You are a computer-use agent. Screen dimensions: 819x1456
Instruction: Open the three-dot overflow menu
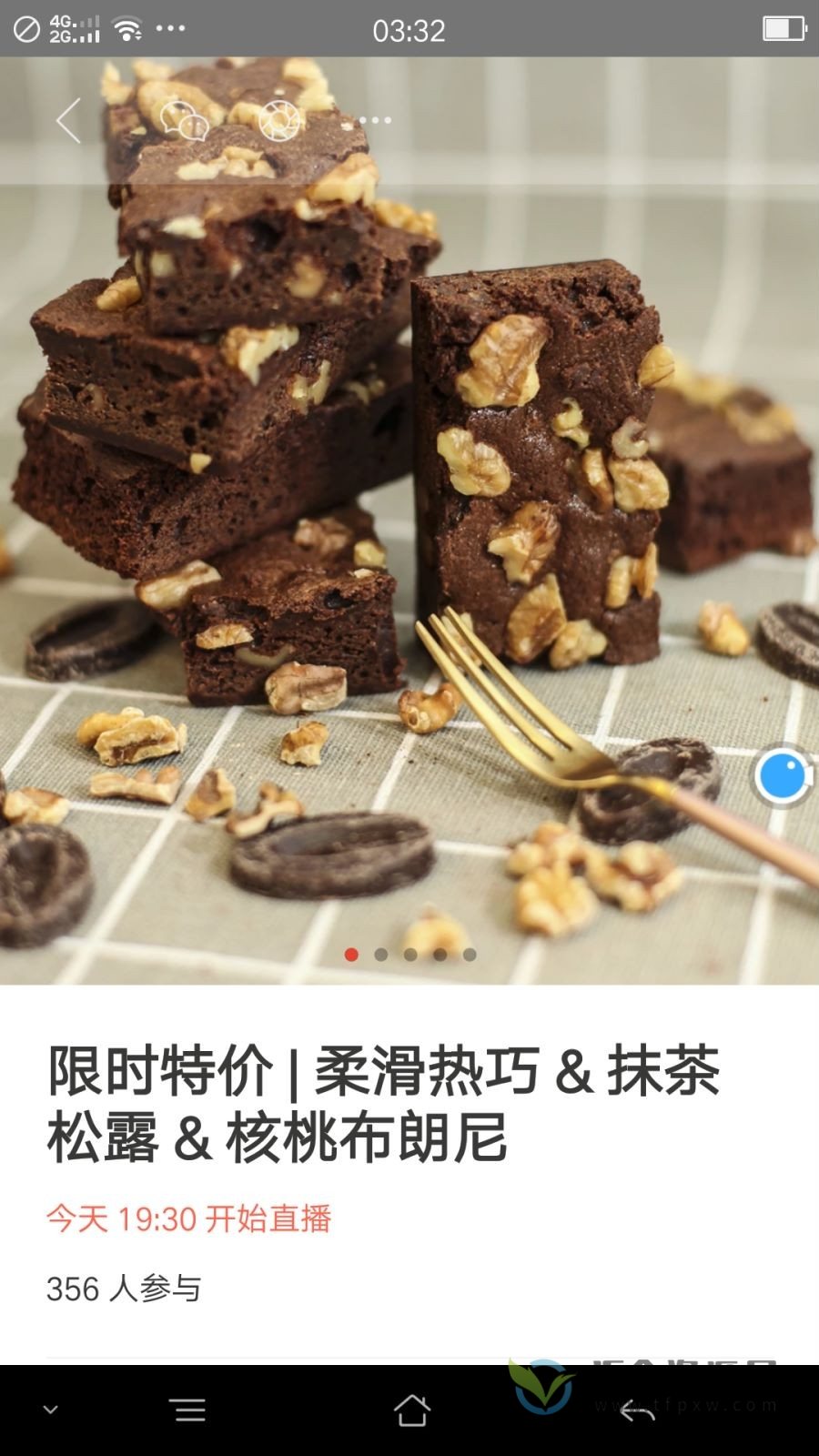[x=375, y=120]
